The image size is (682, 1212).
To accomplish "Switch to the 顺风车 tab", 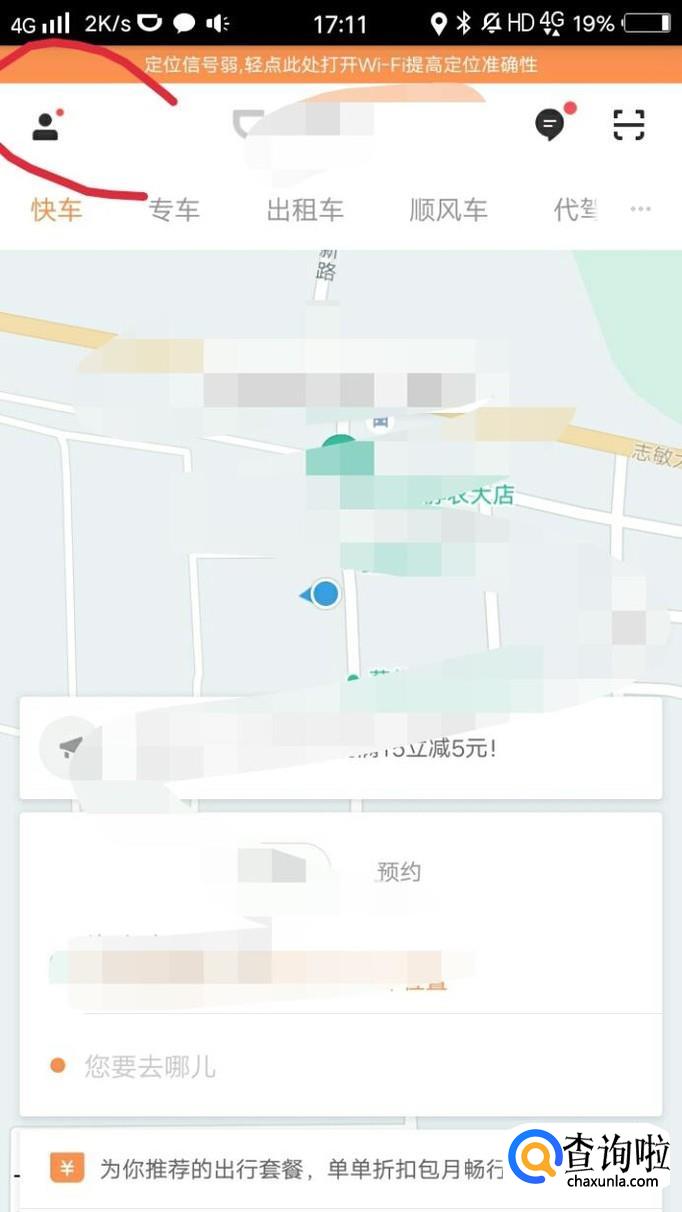I will tap(448, 210).
